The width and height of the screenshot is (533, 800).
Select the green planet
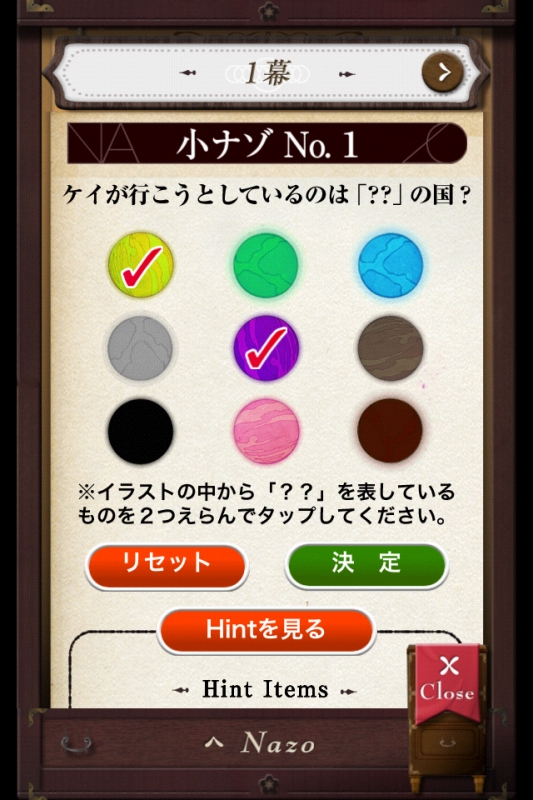[x=266, y=265]
